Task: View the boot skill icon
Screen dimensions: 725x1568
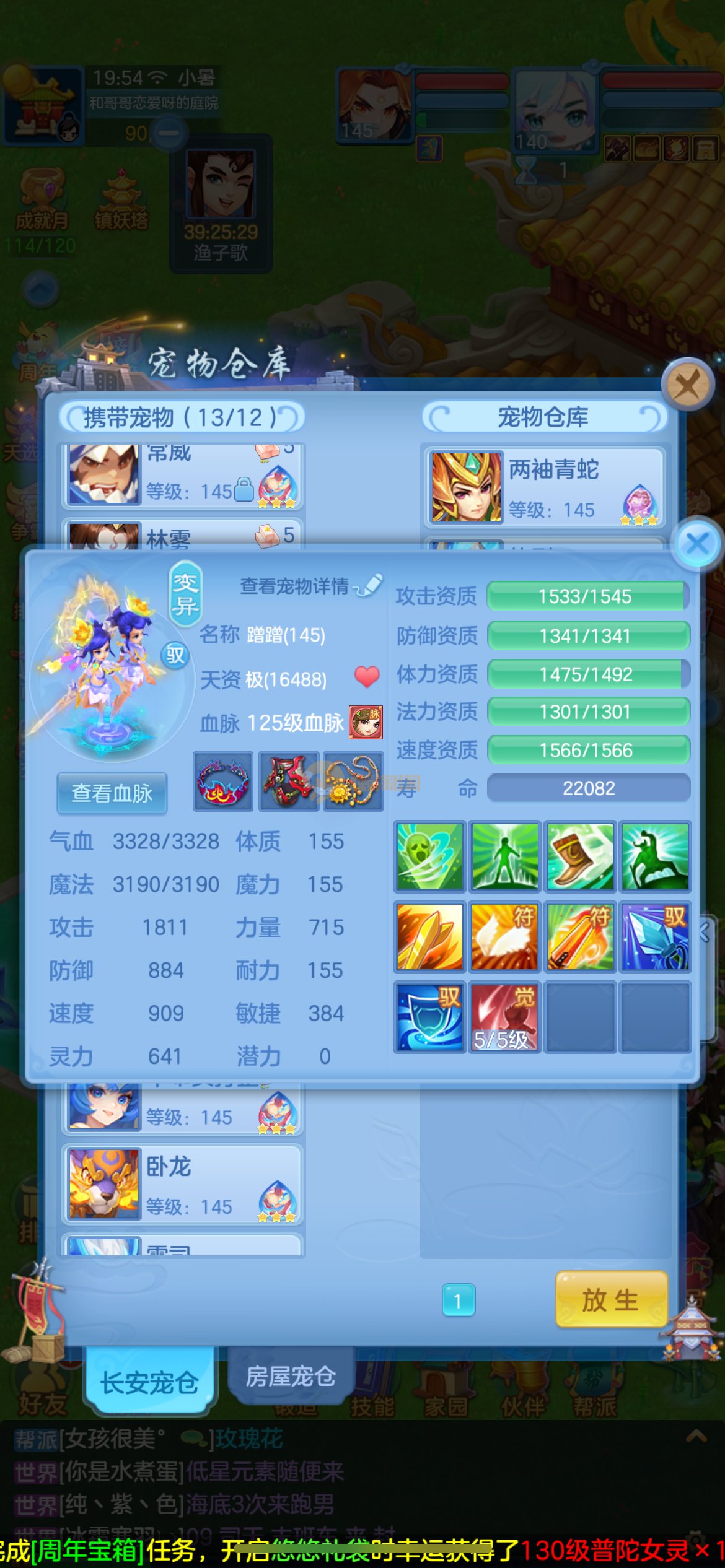Action: tap(580, 856)
